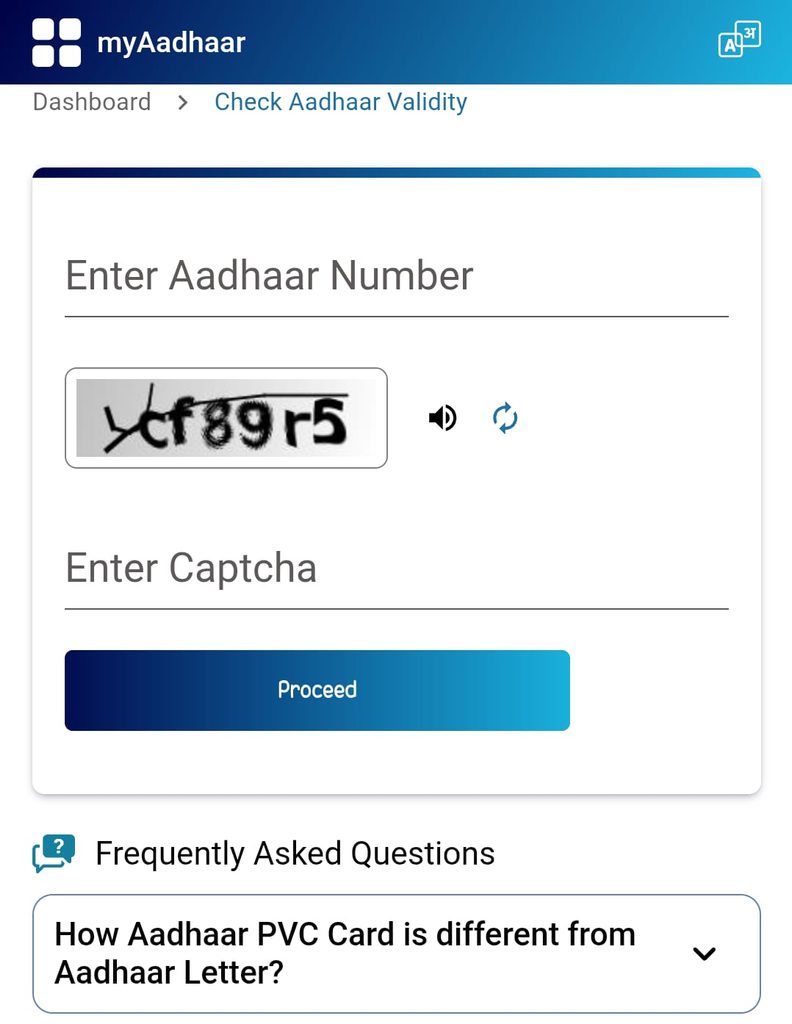
Task: Focus the Enter Captcha field
Action: 396,569
